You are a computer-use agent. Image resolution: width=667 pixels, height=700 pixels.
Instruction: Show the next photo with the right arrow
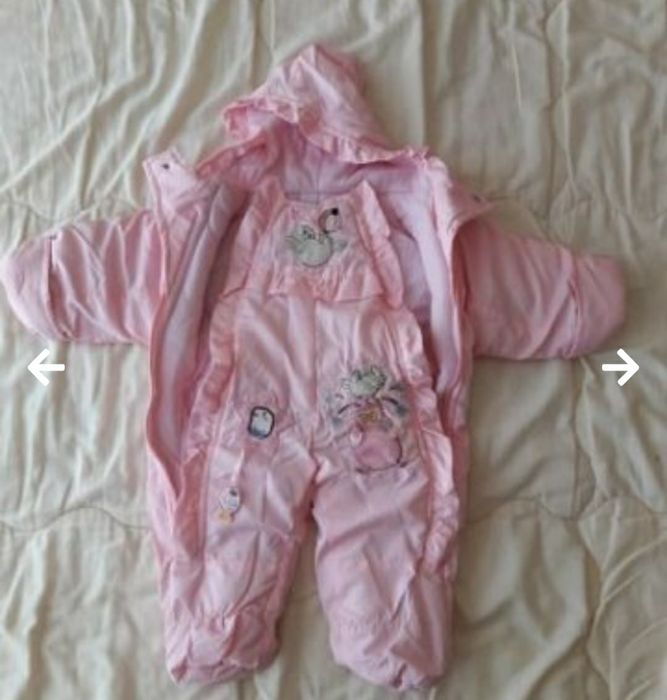[620, 367]
